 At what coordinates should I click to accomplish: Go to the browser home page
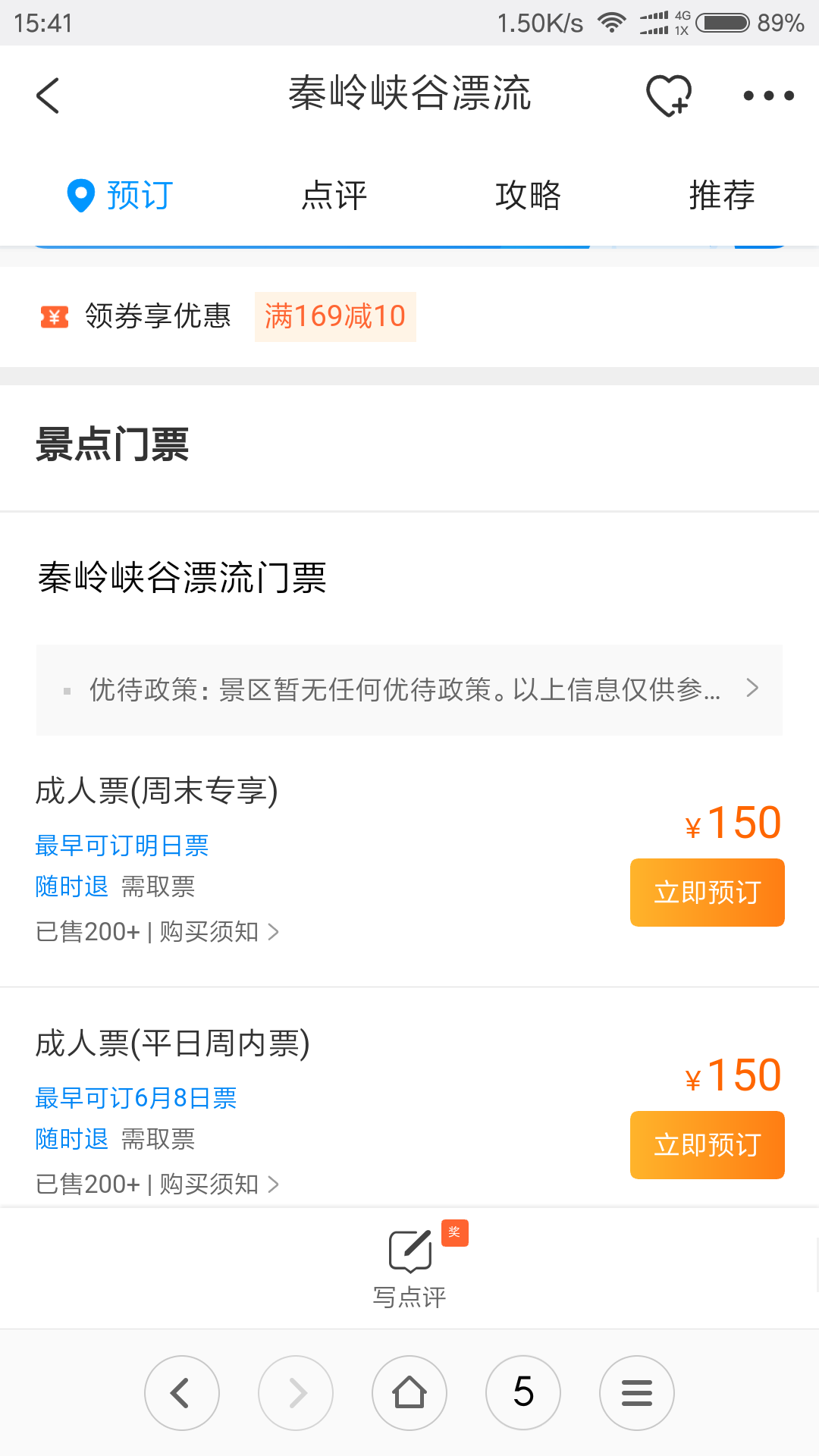[409, 1393]
